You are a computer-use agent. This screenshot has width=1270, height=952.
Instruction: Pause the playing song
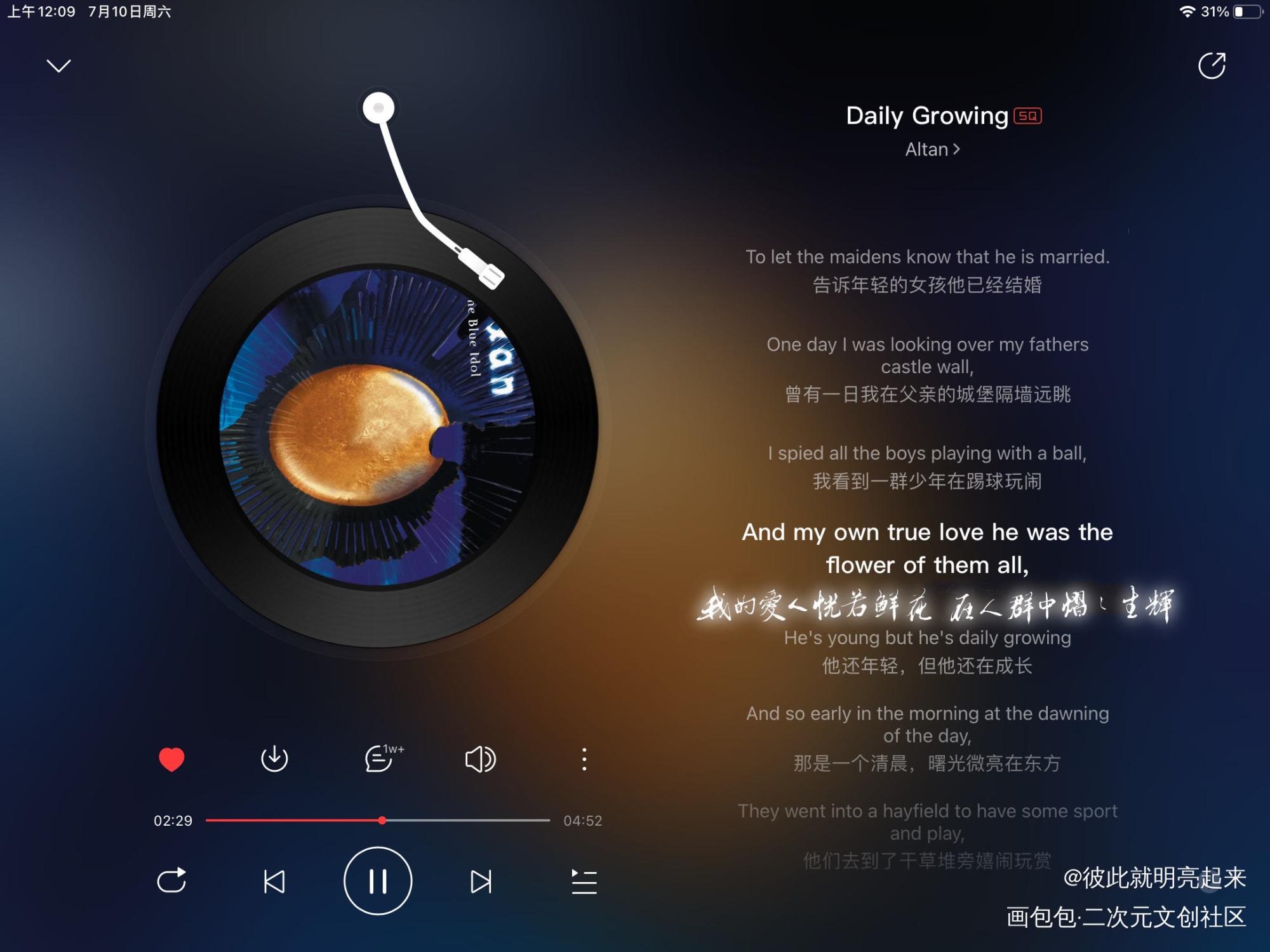click(378, 881)
